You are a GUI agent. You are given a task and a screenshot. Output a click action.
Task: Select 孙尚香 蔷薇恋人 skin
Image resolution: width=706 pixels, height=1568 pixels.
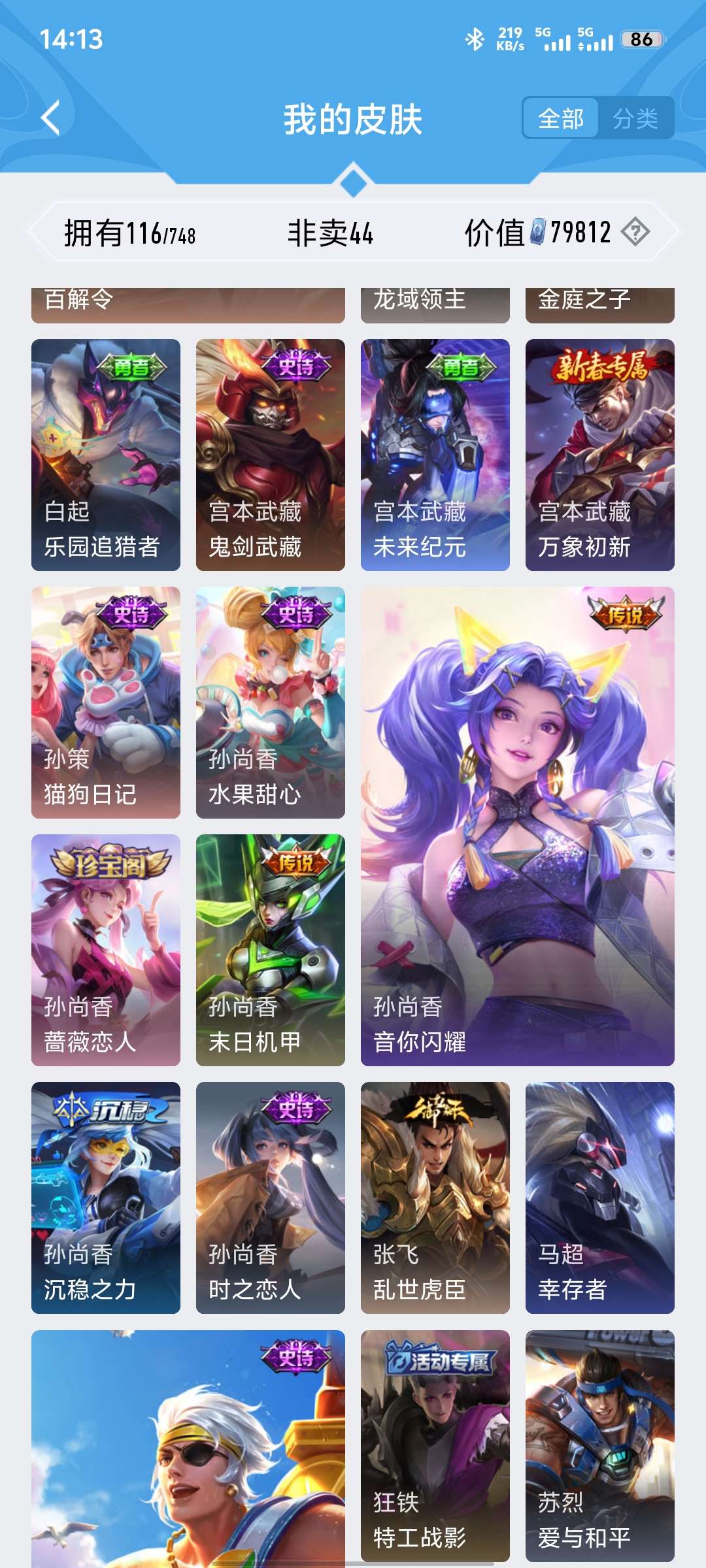tap(106, 950)
